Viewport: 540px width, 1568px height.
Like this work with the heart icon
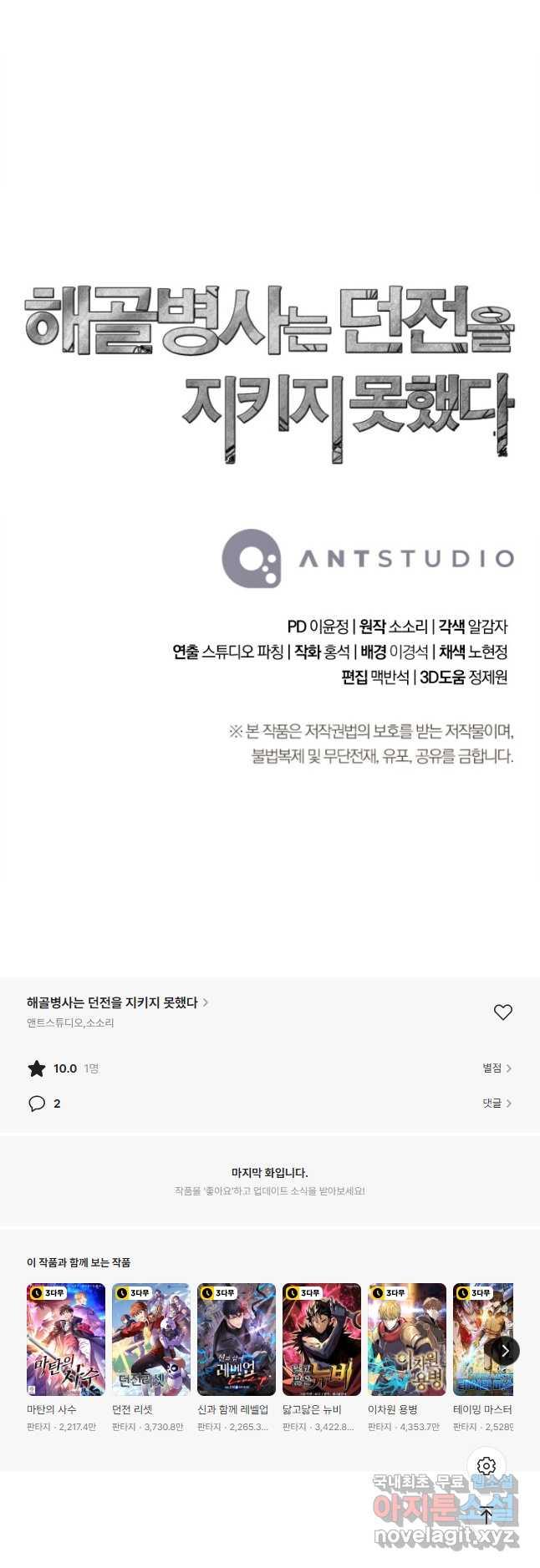(x=502, y=1012)
